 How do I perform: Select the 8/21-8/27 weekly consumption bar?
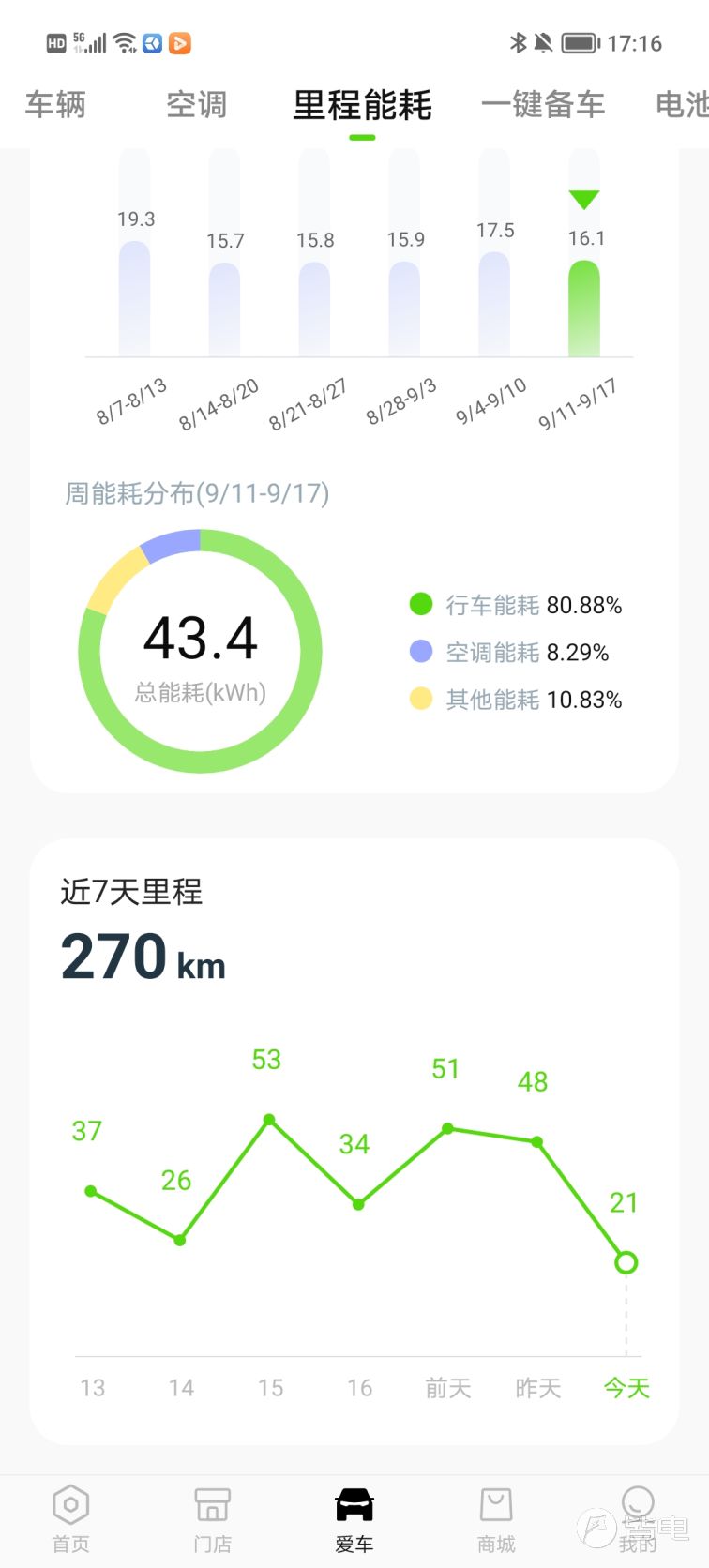314,309
